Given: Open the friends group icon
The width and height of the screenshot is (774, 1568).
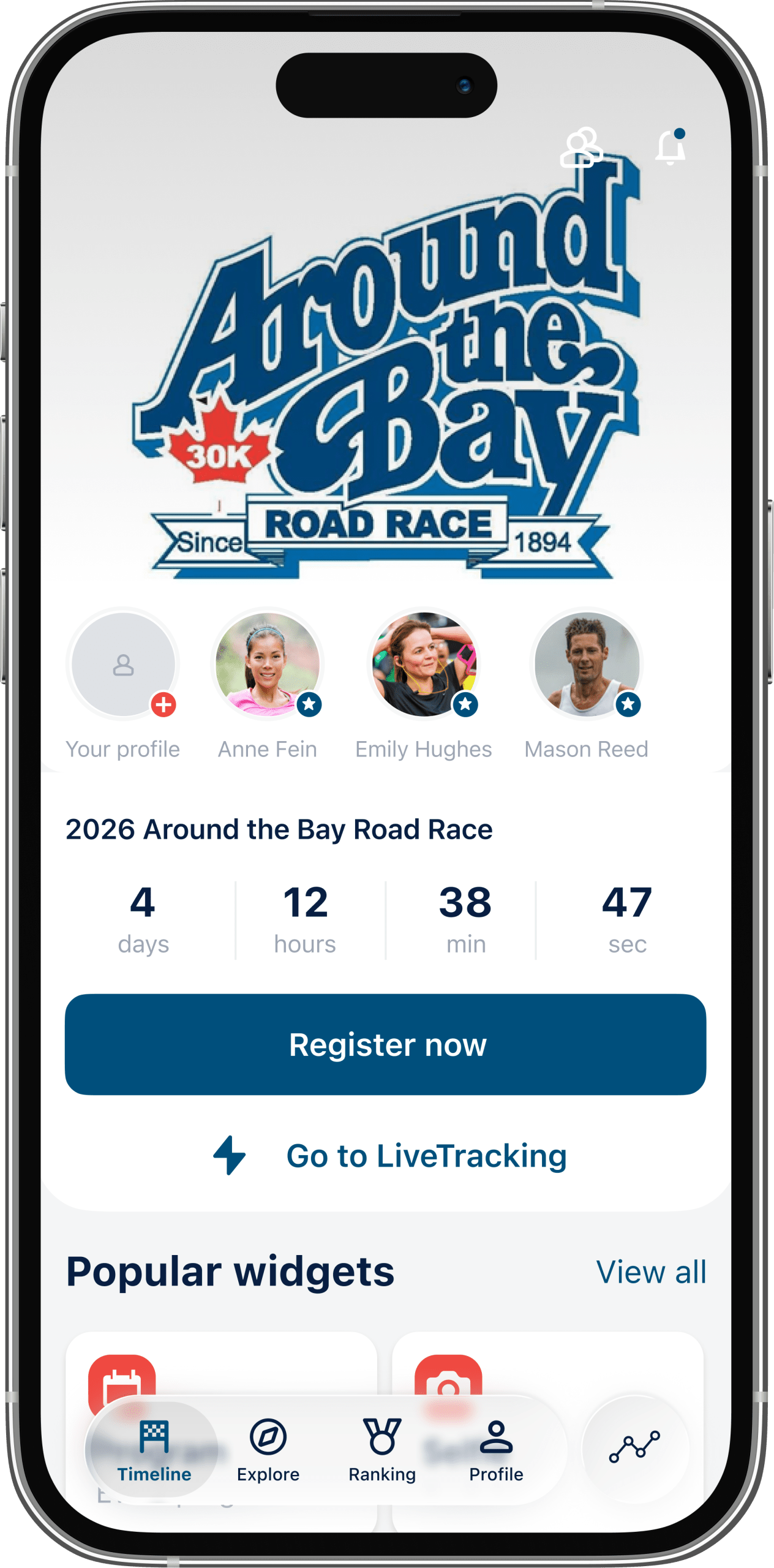Looking at the screenshot, I should tap(580, 148).
